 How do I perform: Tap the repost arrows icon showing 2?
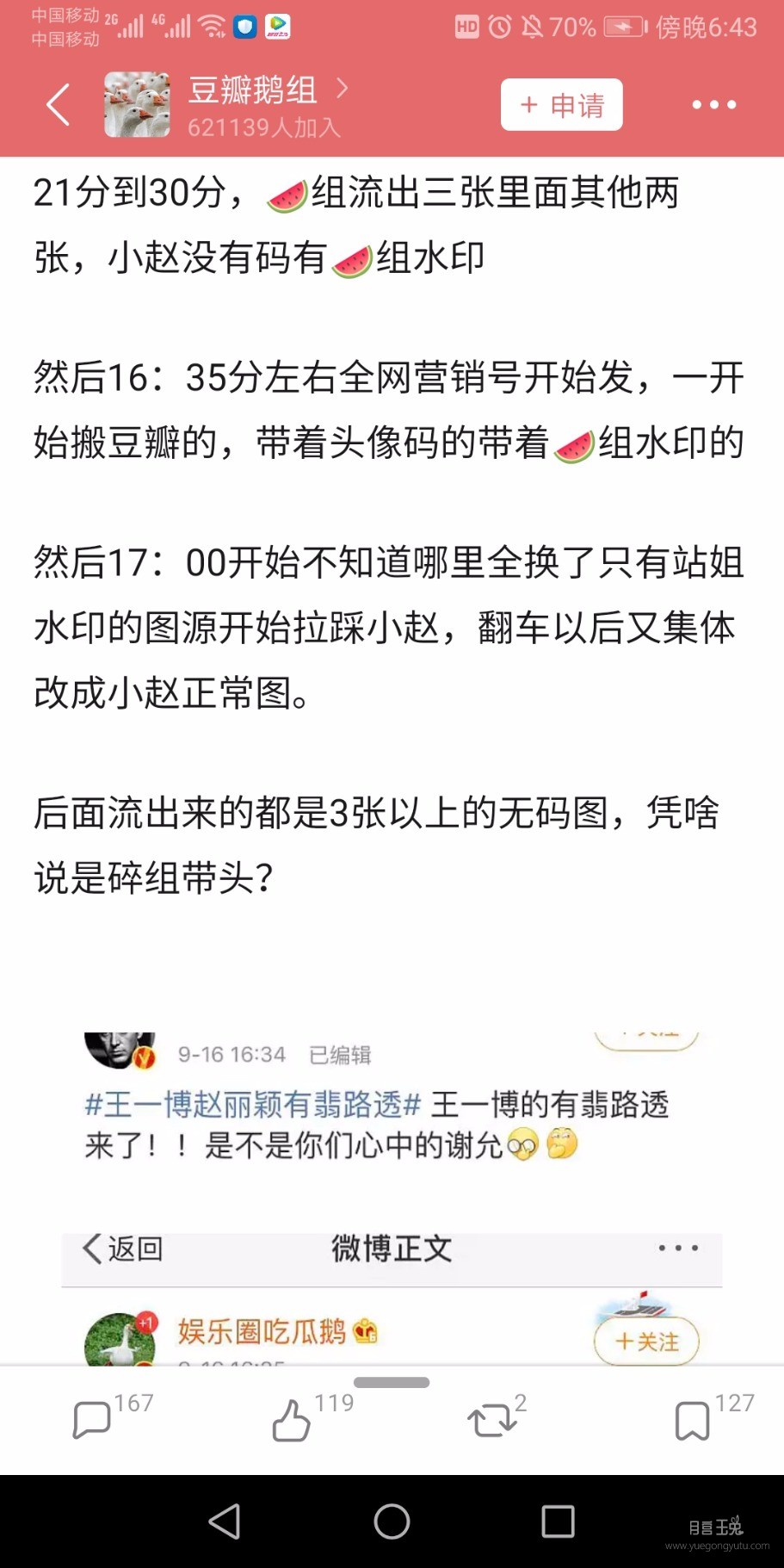coord(492,1419)
